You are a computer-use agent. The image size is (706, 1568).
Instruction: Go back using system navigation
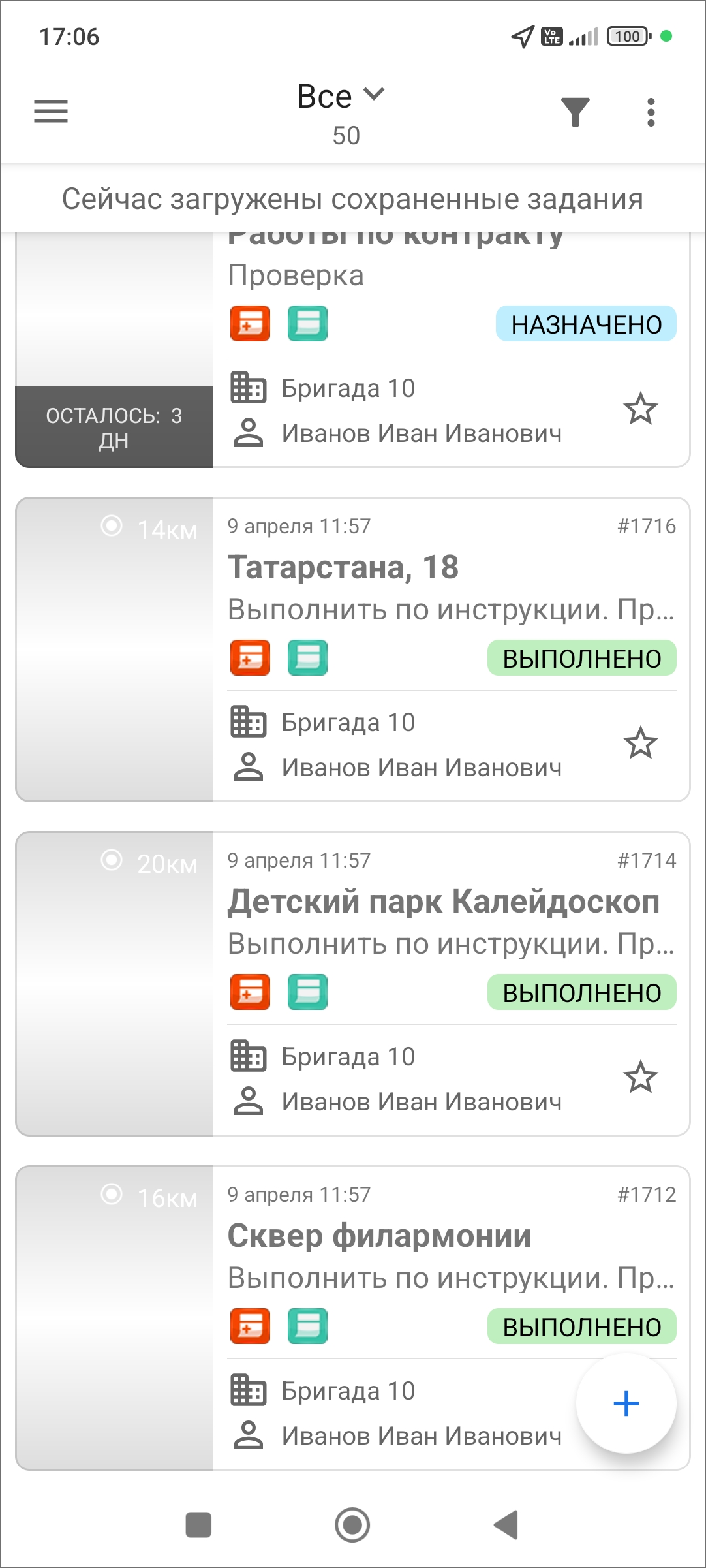[506, 1525]
